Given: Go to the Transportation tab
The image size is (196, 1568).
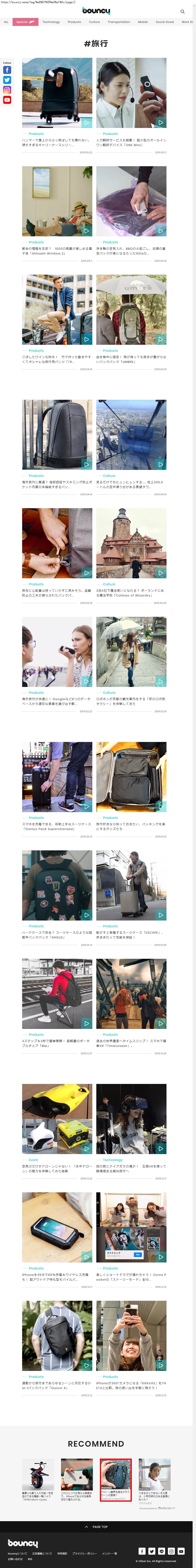Looking at the screenshot, I should pos(119,22).
